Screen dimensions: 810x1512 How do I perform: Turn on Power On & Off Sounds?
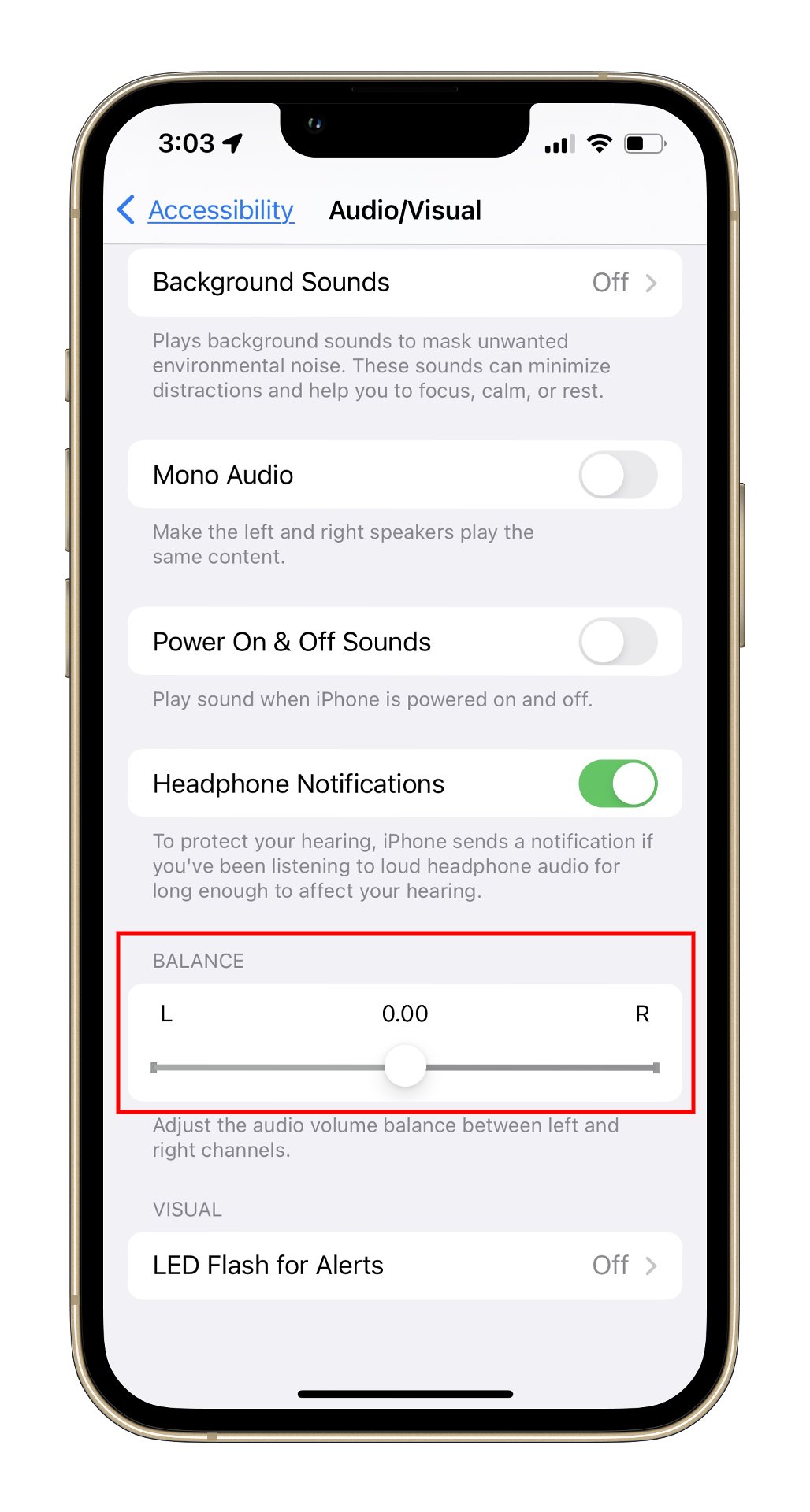[x=619, y=642]
